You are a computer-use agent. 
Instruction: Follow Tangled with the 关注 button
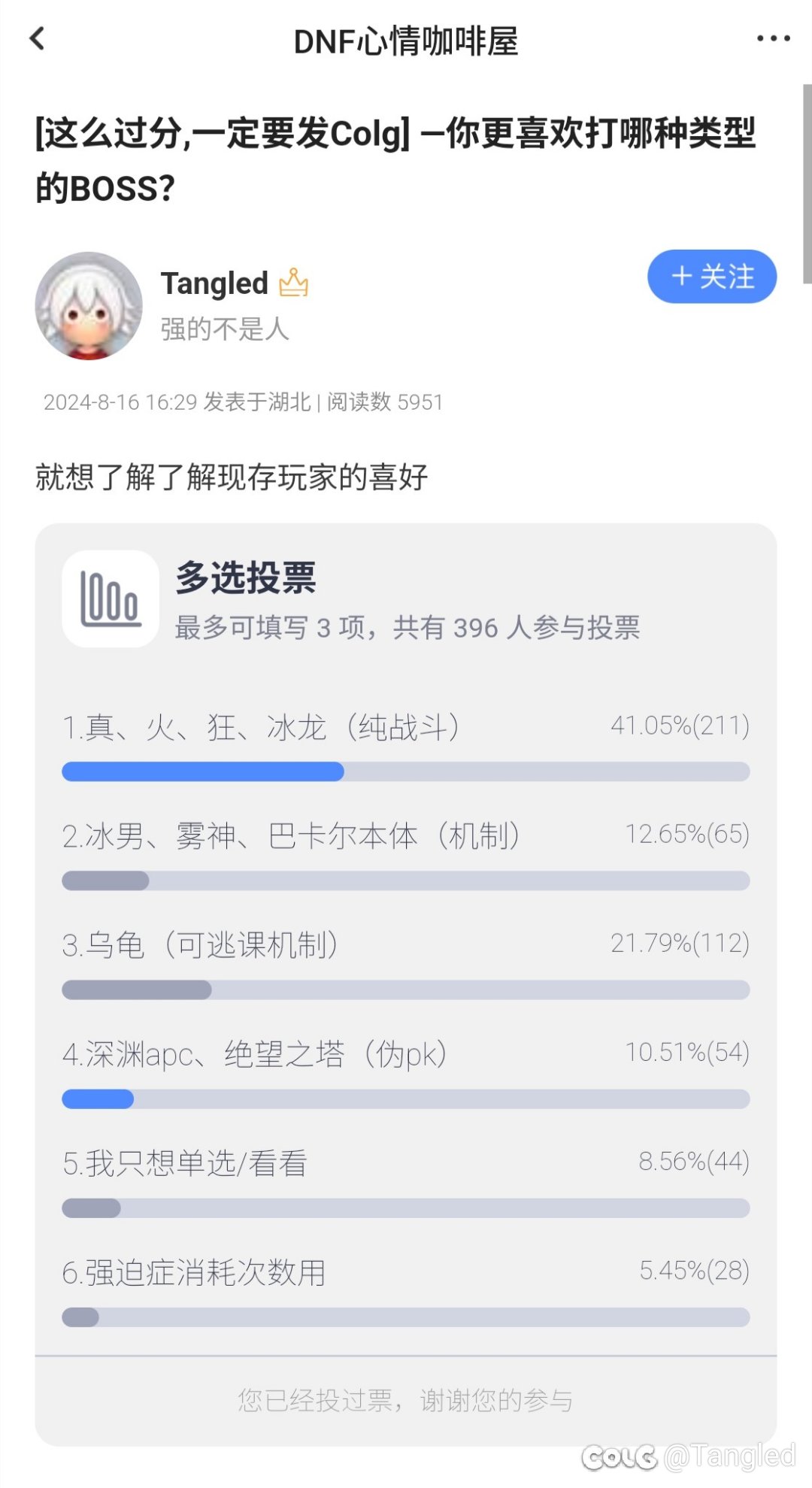click(712, 277)
